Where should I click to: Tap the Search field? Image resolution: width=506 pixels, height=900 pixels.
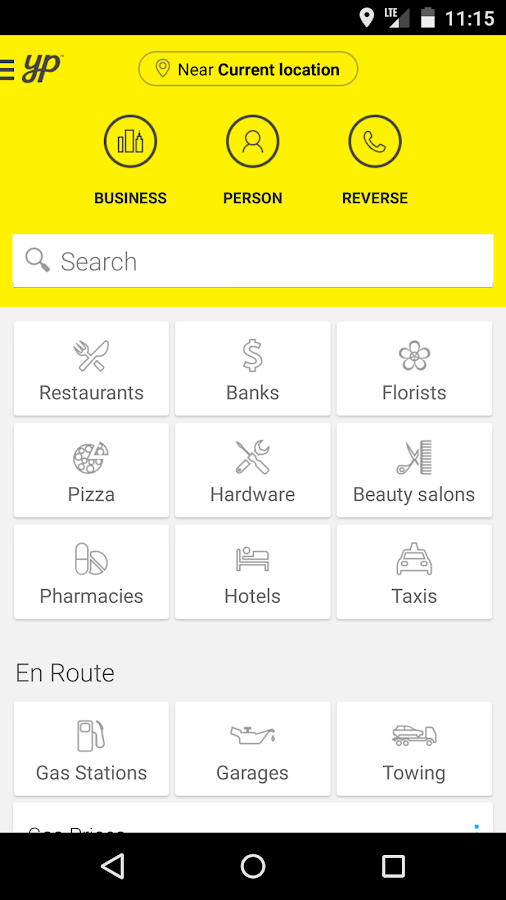[252, 261]
